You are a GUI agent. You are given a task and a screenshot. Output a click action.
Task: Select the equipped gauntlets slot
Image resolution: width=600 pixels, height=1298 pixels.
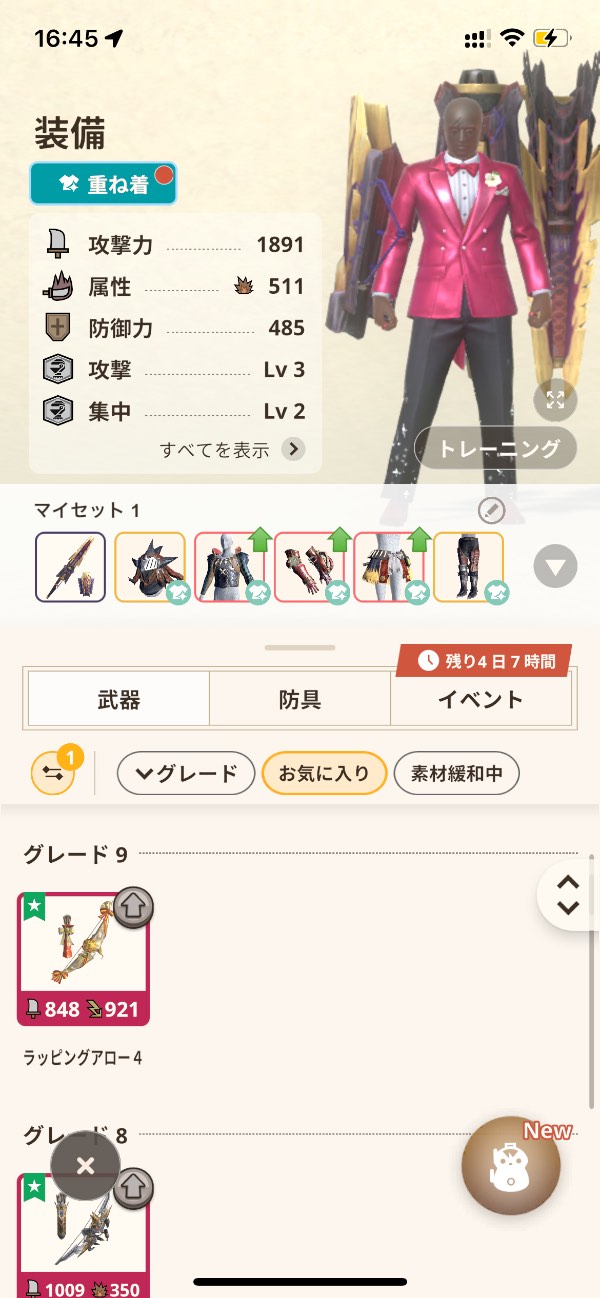tap(309, 567)
